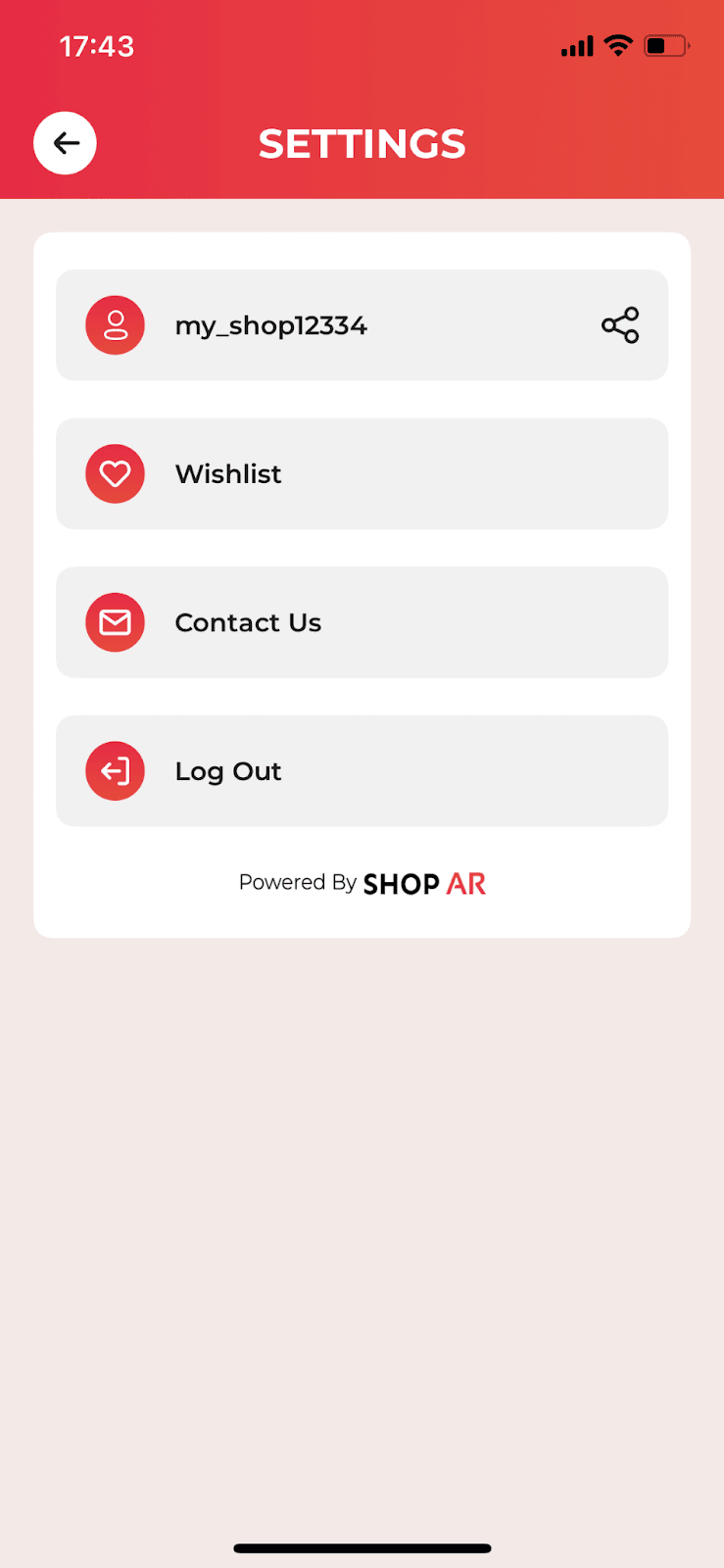This screenshot has width=724, height=1568.
Task: Share the my_shop12334 profile
Action: pos(620,325)
